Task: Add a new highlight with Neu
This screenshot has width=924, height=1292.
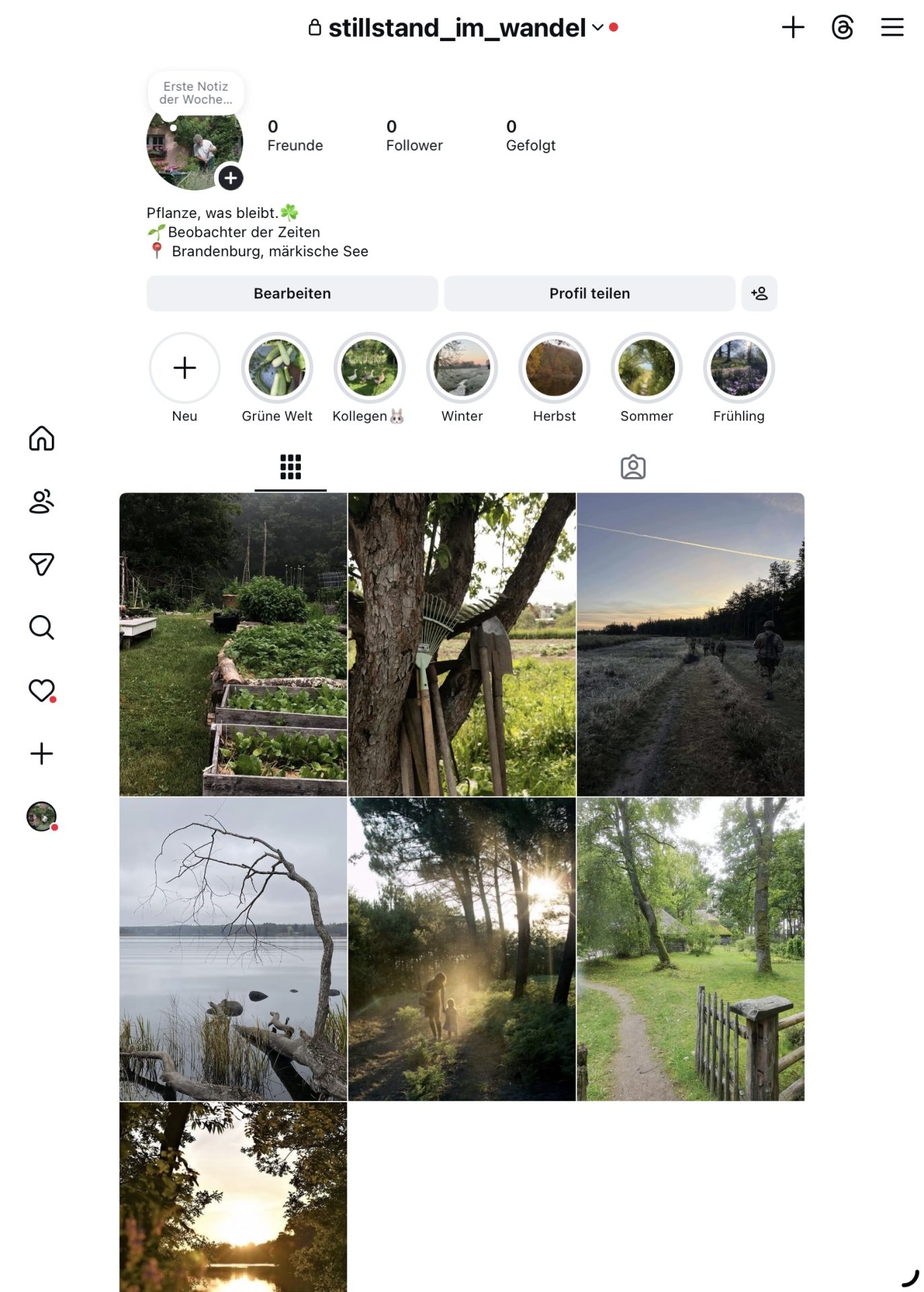Action: click(x=184, y=368)
